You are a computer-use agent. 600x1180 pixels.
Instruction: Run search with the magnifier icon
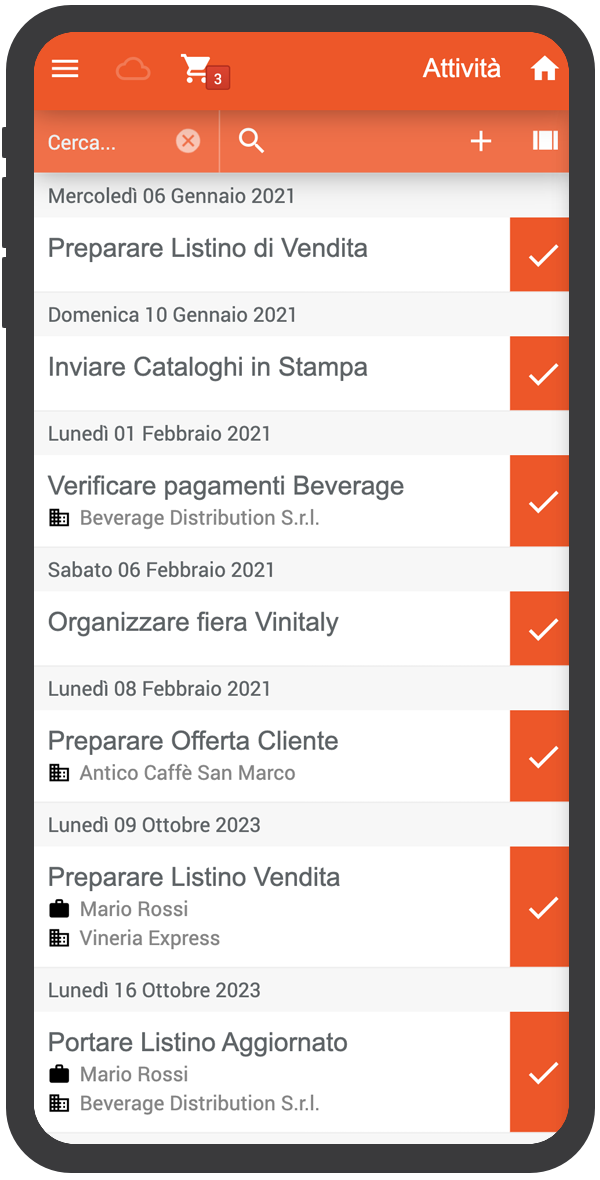click(x=251, y=141)
